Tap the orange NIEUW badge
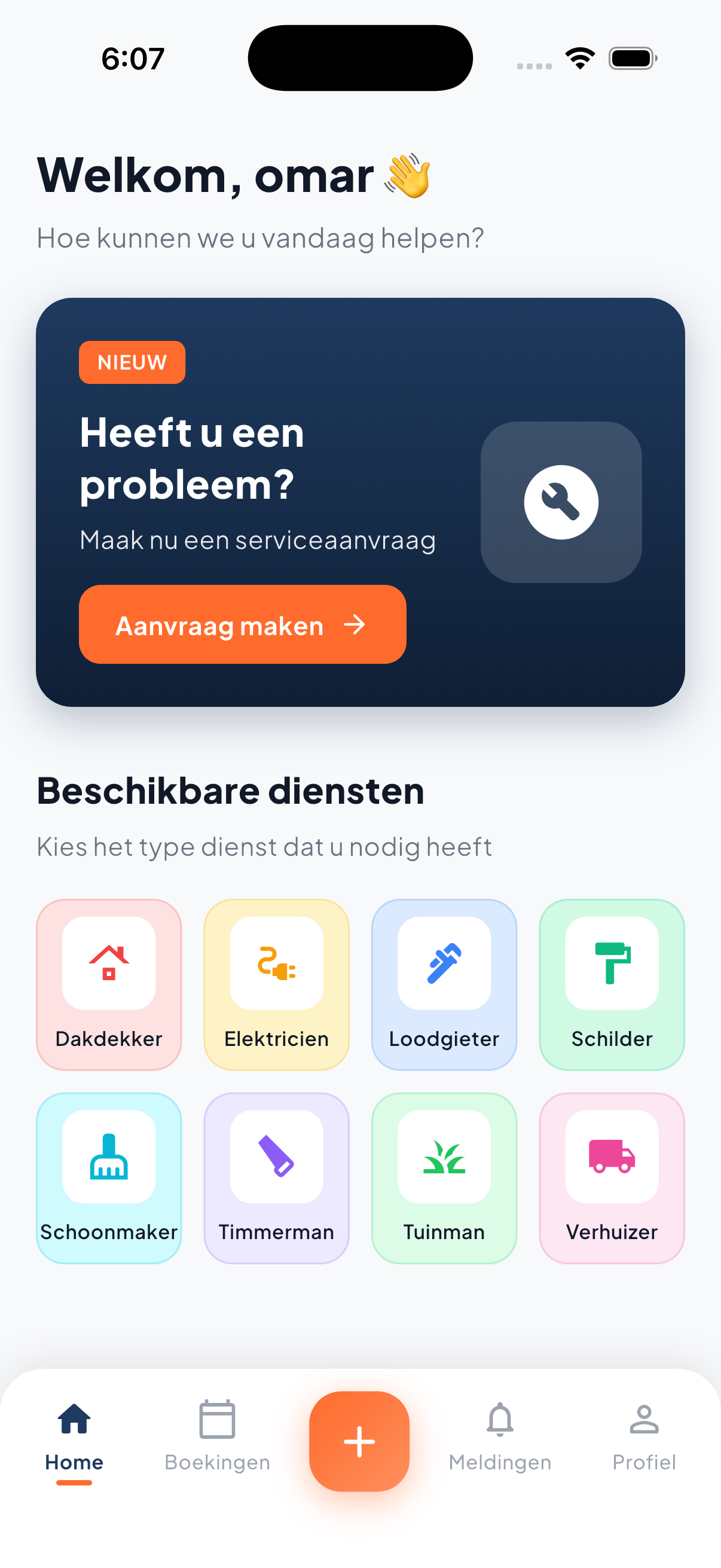Image resolution: width=721 pixels, height=1568 pixels. [x=132, y=362]
